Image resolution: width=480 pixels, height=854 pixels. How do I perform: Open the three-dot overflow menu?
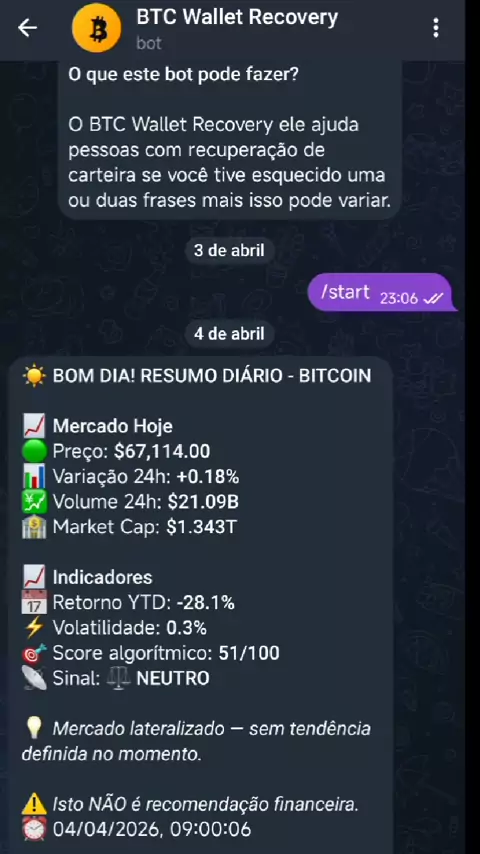pyautogui.click(x=435, y=28)
